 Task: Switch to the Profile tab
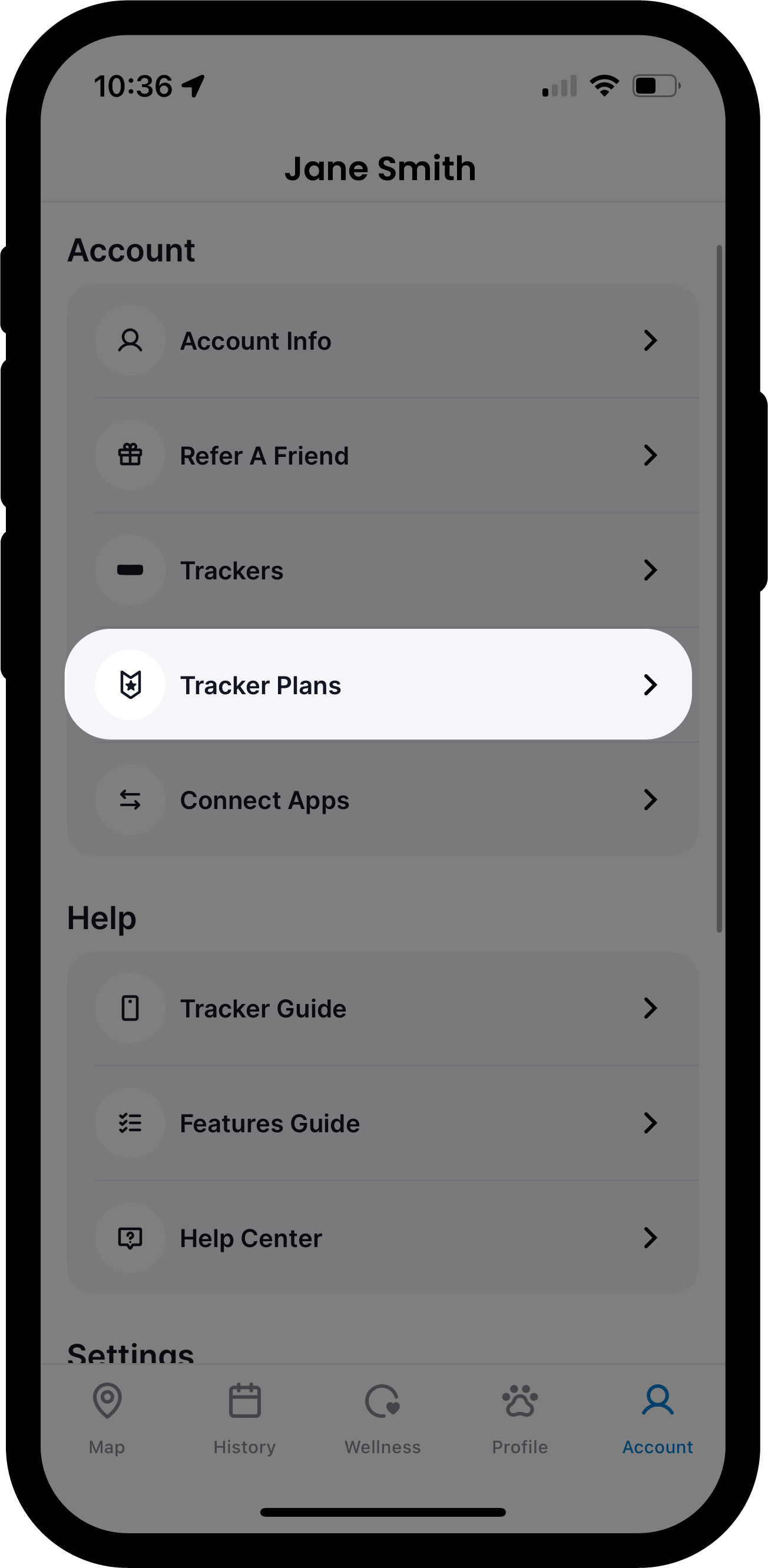coord(520,1419)
